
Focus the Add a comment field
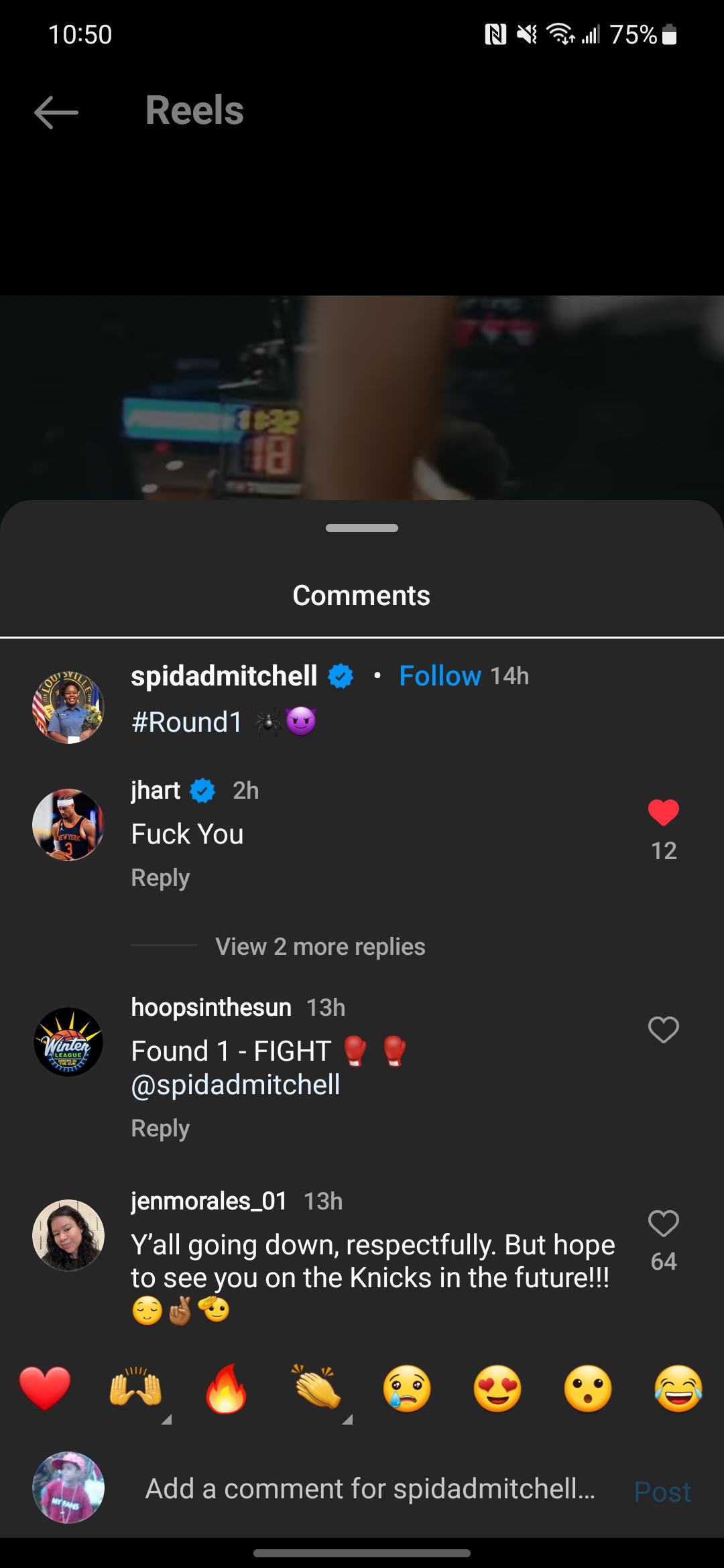pyautogui.click(x=369, y=1488)
